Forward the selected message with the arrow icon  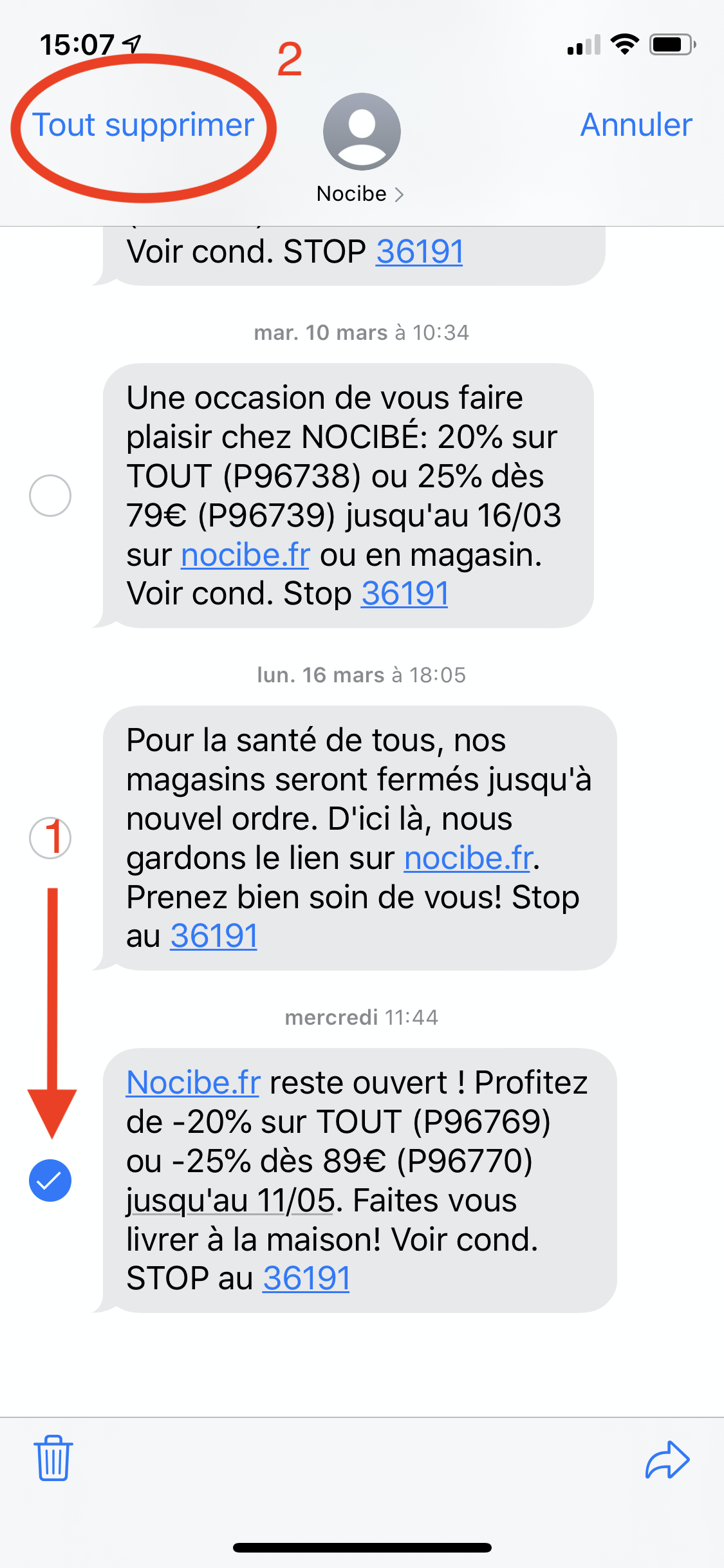coord(667,1459)
